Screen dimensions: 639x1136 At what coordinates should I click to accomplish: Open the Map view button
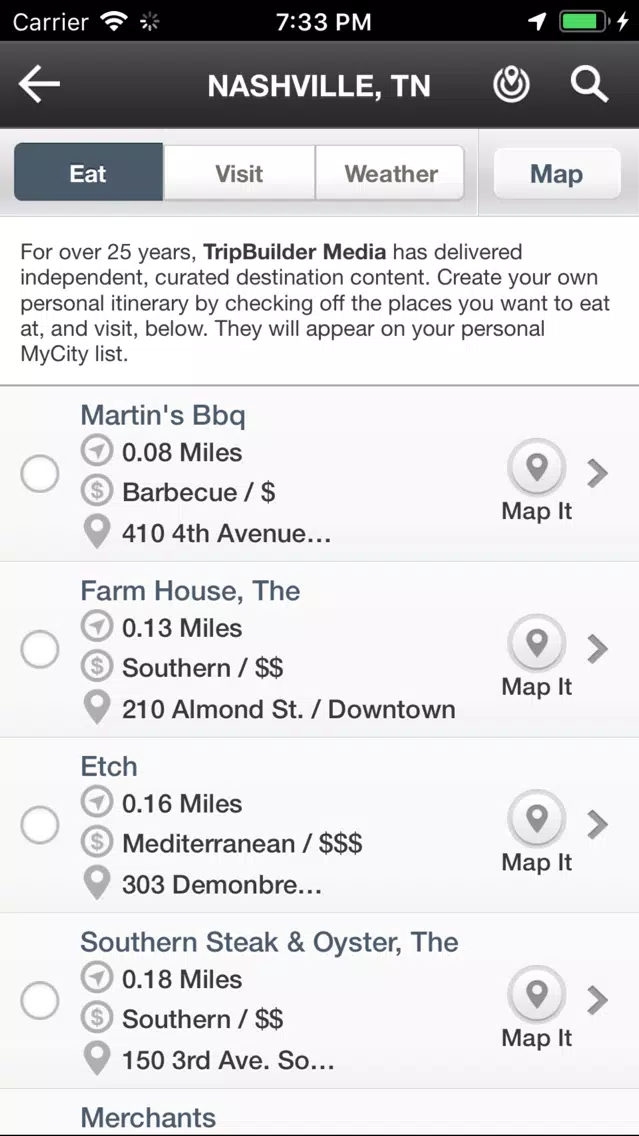556,173
